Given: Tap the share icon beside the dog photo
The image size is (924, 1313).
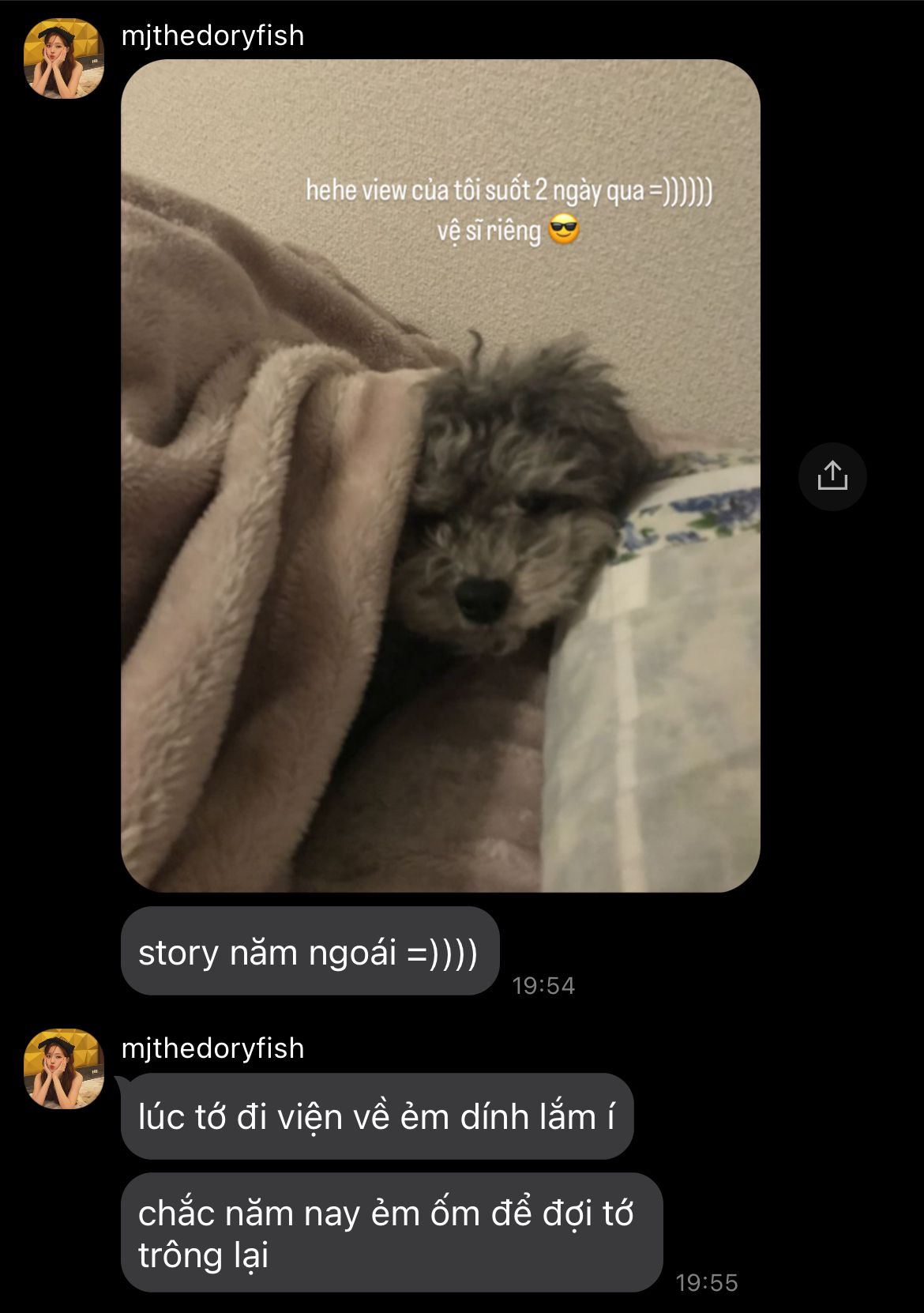Looking at the screenshot, I should coord(832,476).
